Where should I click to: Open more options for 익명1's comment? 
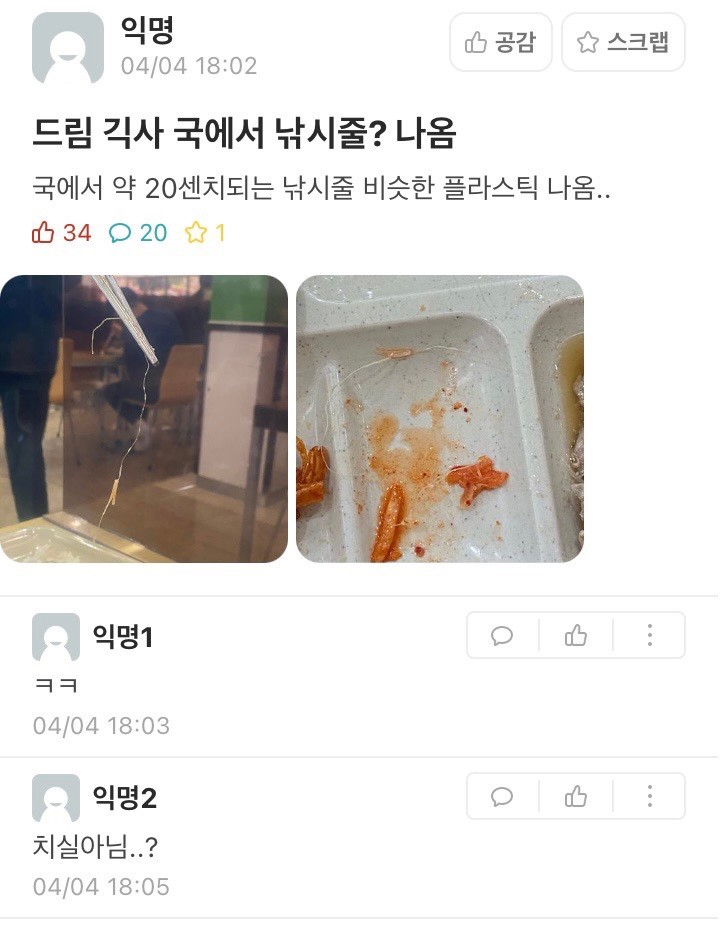[x=650, y=635]
